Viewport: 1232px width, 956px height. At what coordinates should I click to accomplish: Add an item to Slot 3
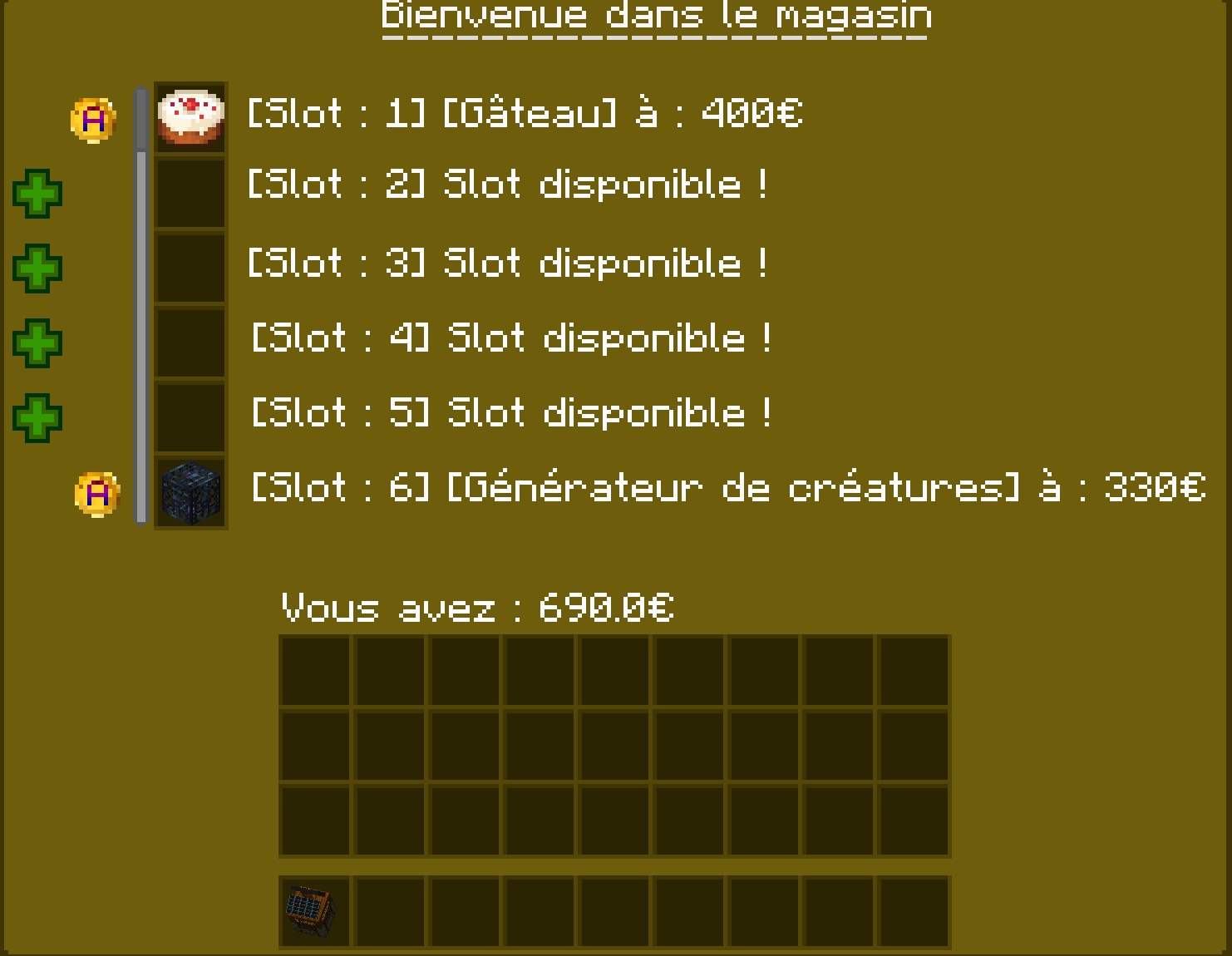pyautogui.click(x=37, y=268)
